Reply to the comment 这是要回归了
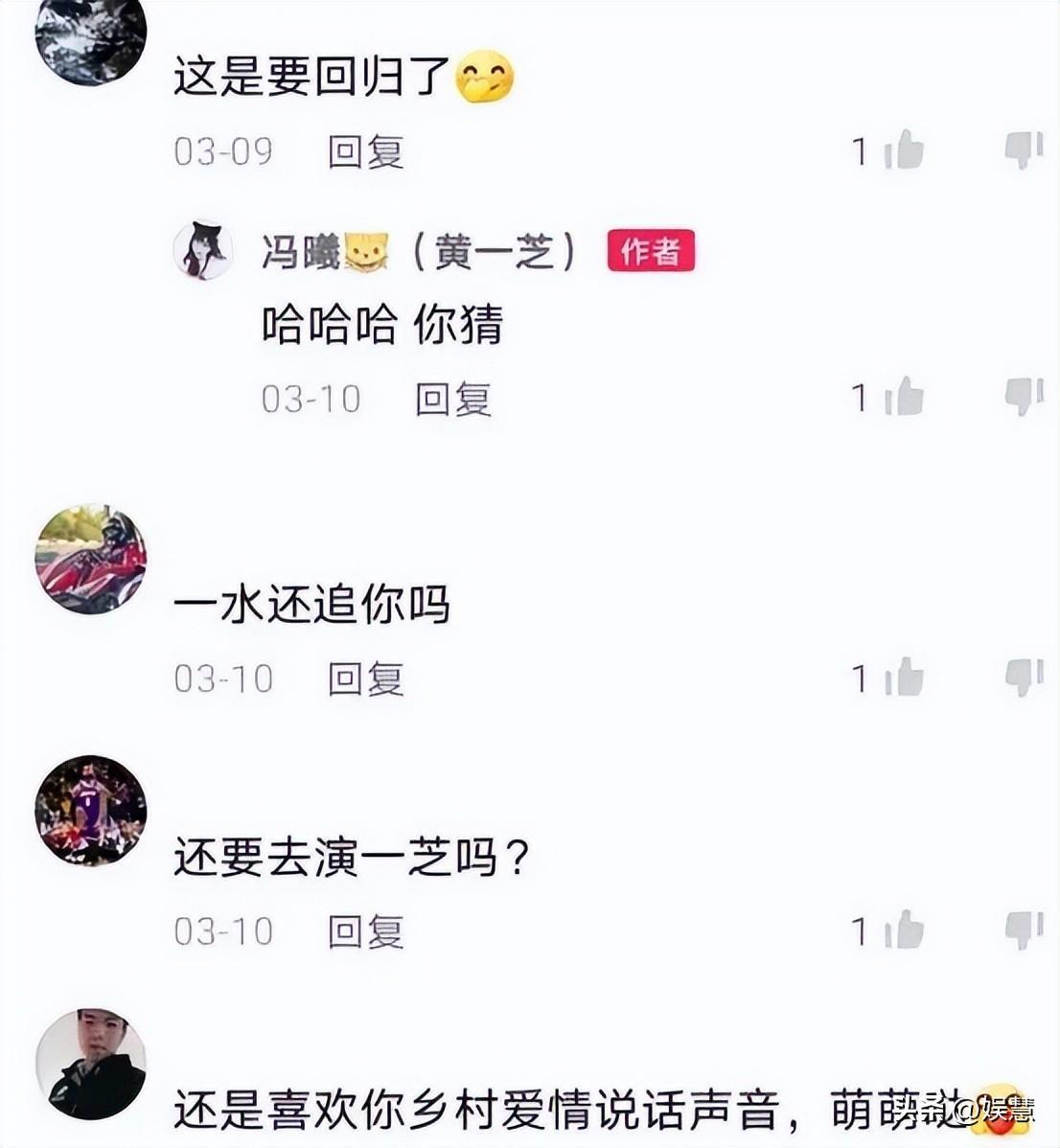Viewport: 1060px width, 1148px height. (365, 151)
